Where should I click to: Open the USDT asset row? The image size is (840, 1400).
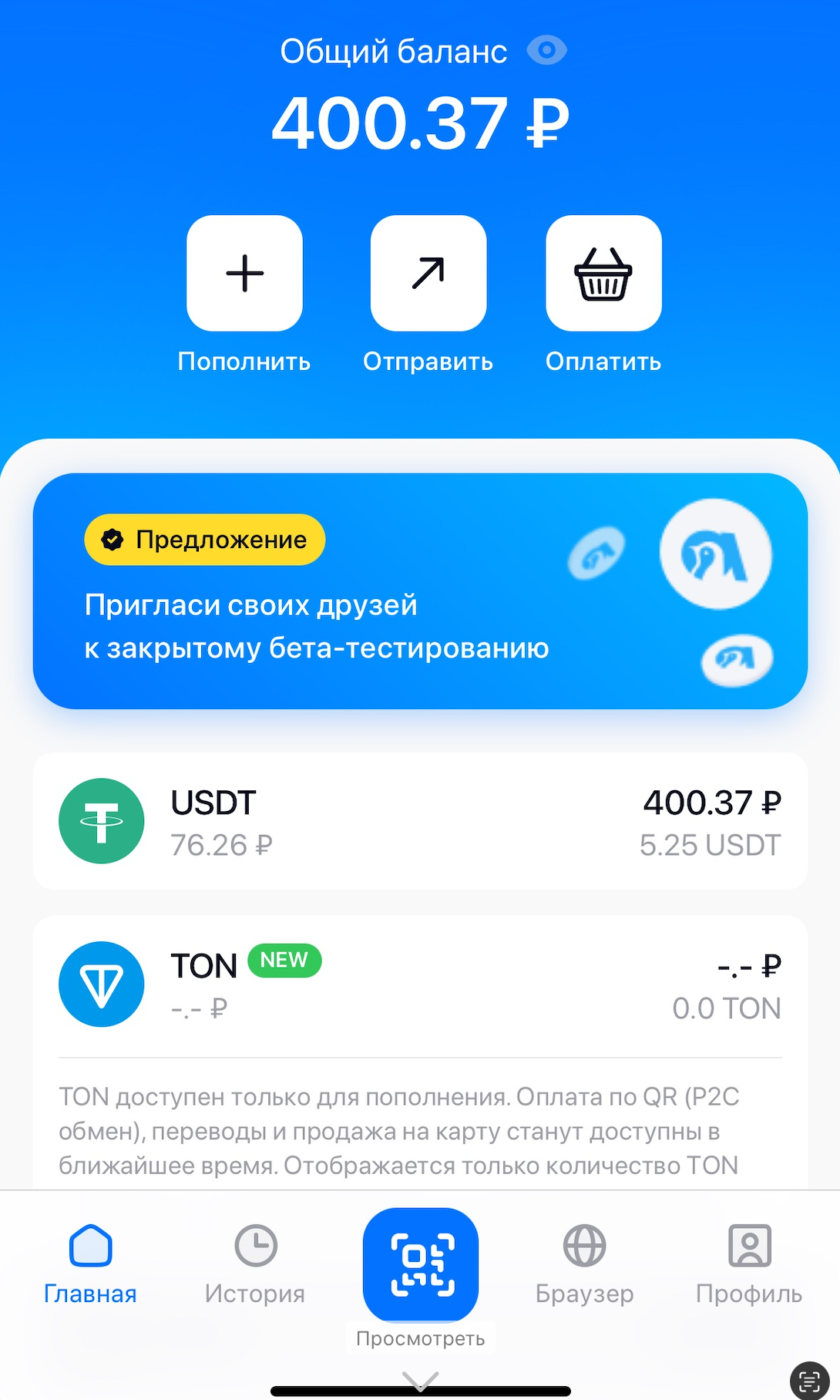tap(420, 822)
